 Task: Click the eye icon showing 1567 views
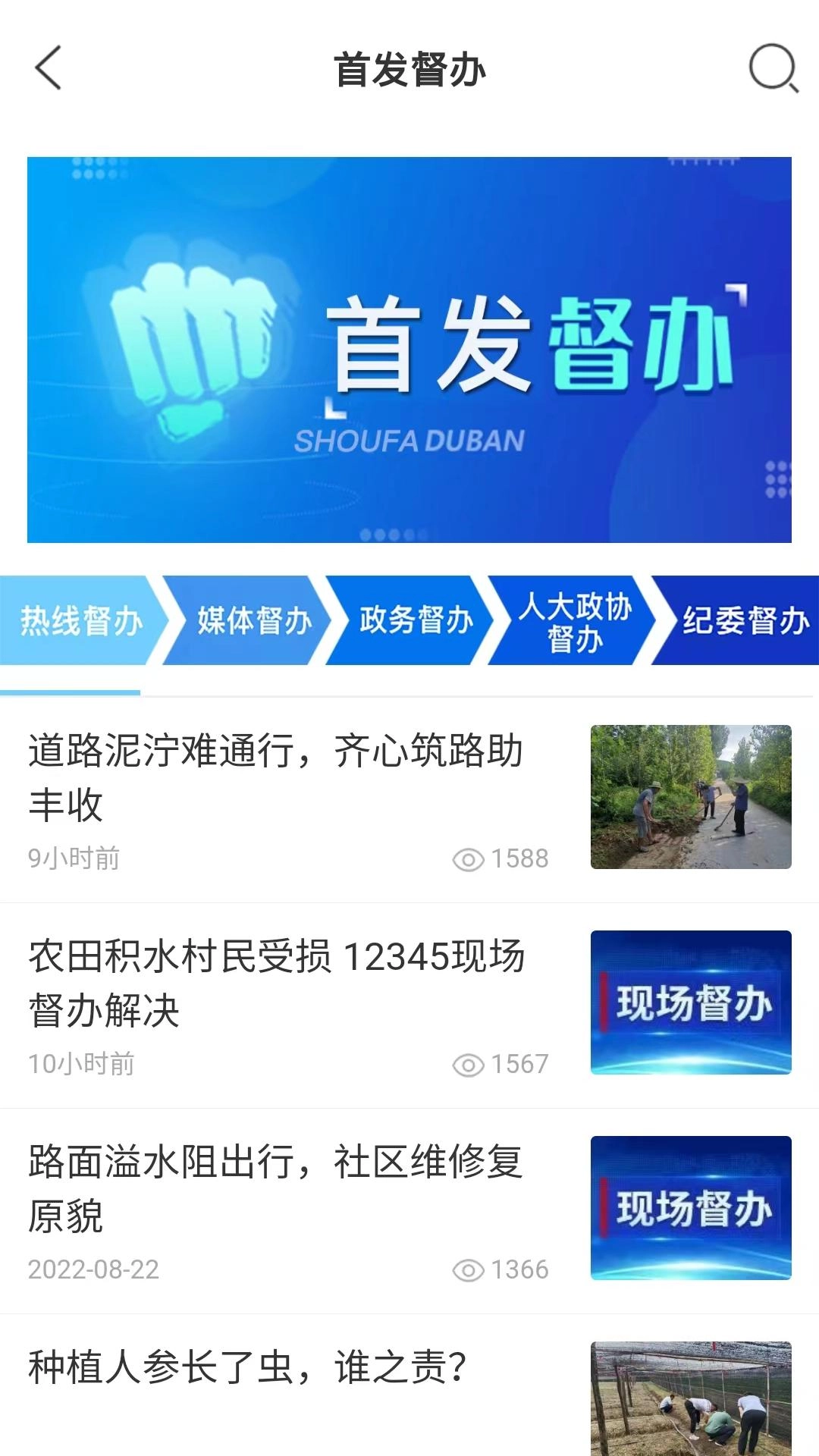click(x=468, y=1063)
